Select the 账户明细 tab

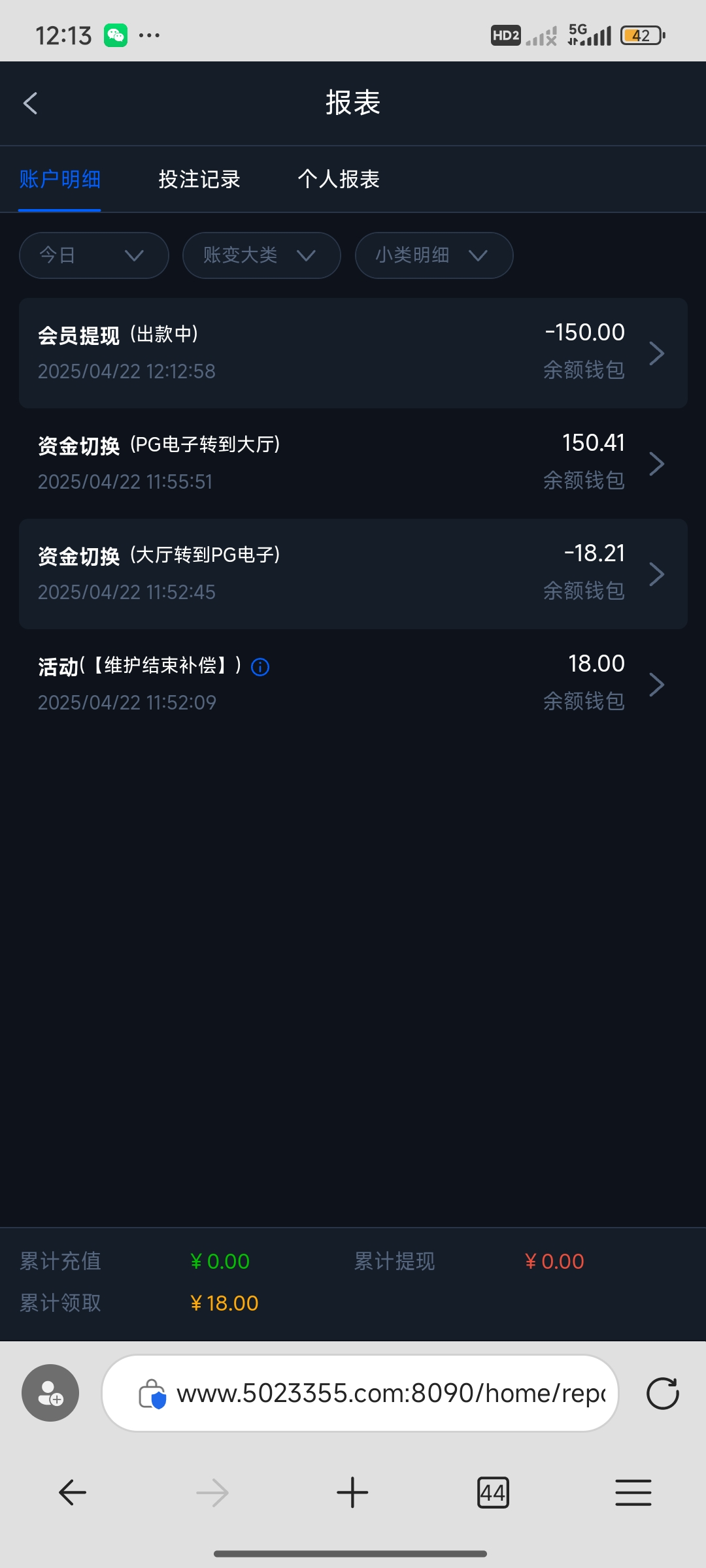point(59,179)
